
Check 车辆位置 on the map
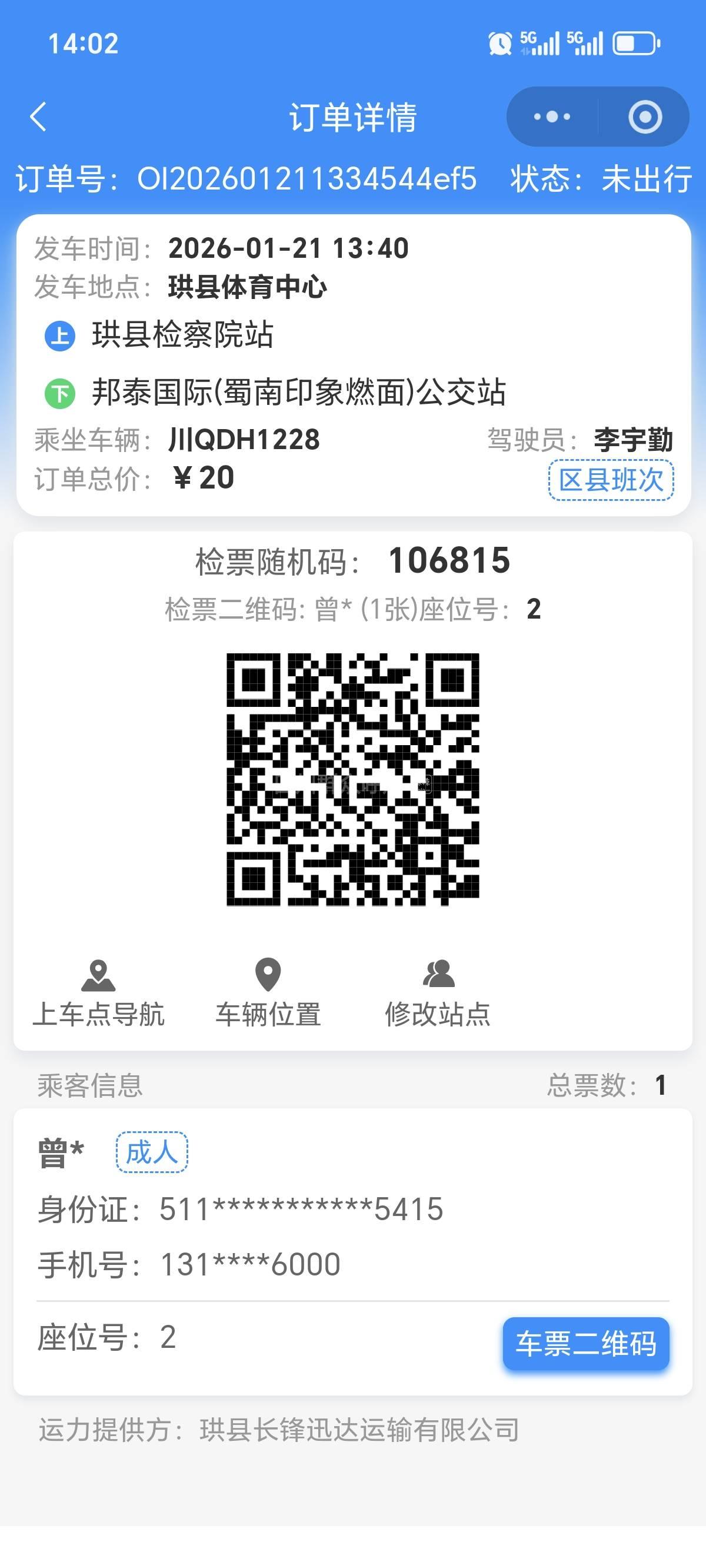click(268, 994)
